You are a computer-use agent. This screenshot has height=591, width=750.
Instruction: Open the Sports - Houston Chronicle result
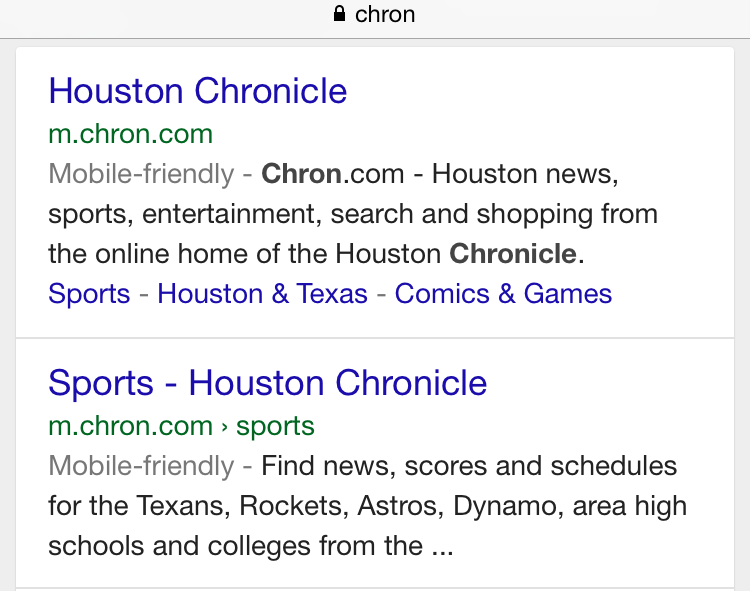(267, 383)
